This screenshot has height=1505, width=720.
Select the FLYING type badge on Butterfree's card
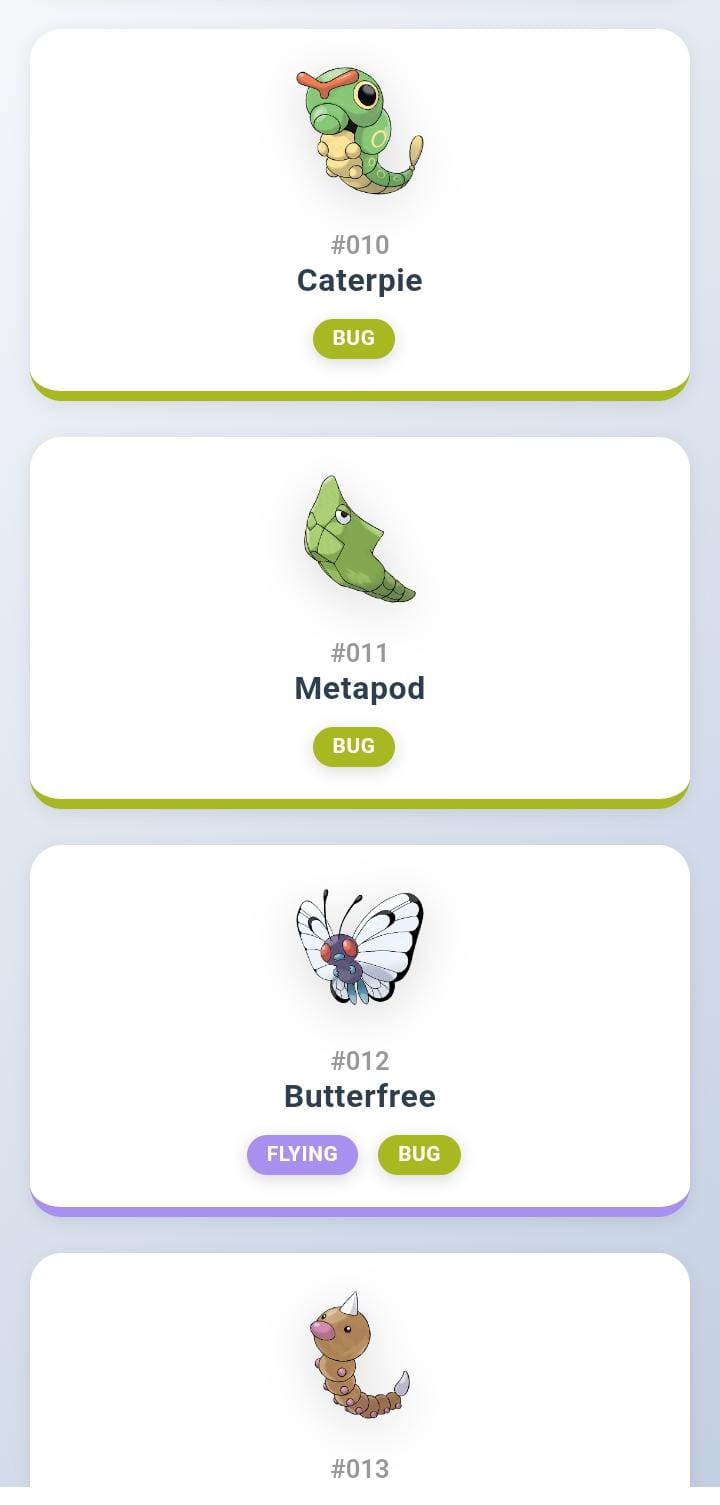(x=302, y=1154)
